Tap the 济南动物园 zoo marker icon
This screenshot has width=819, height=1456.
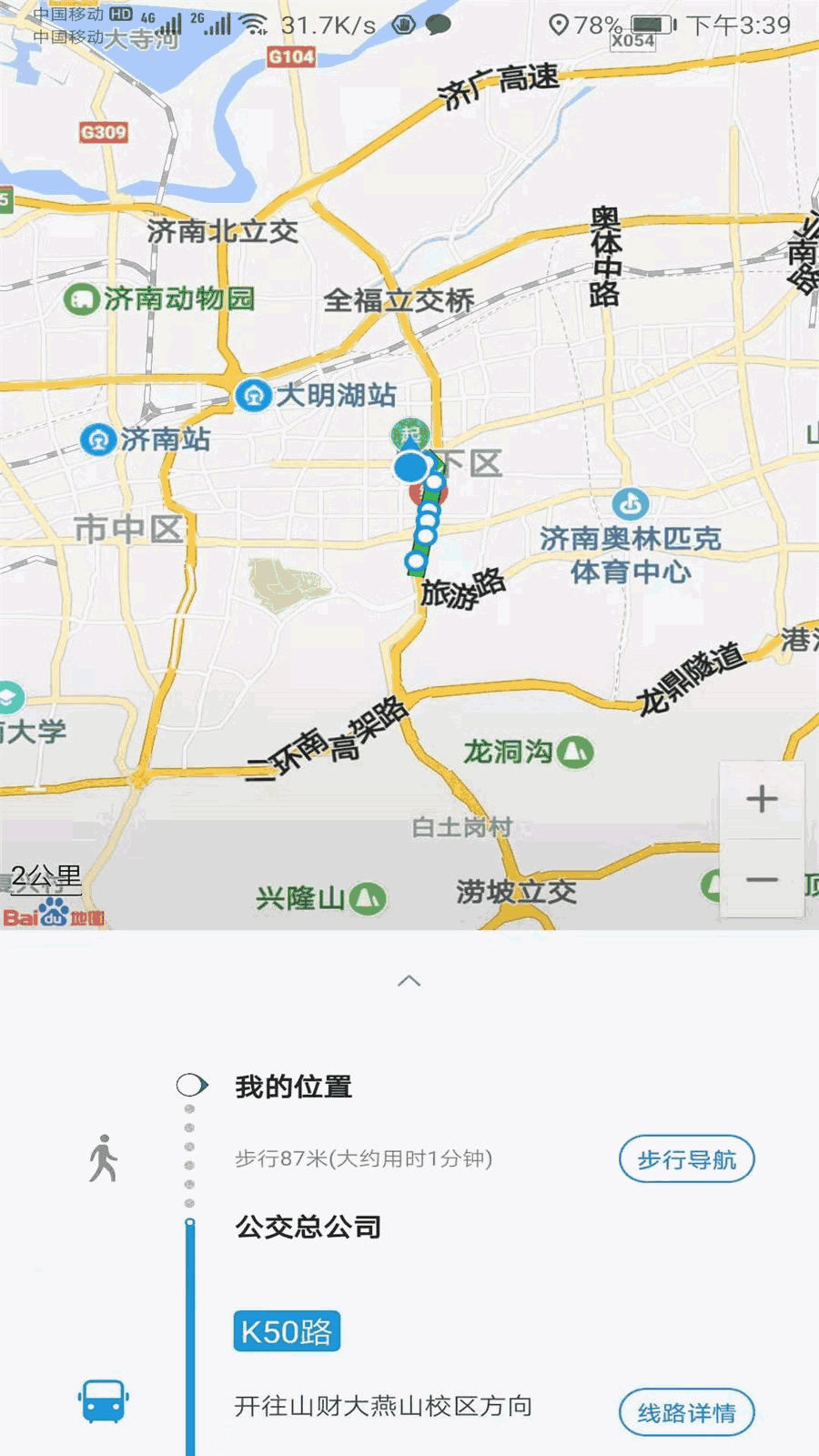(x=82, y=298)
